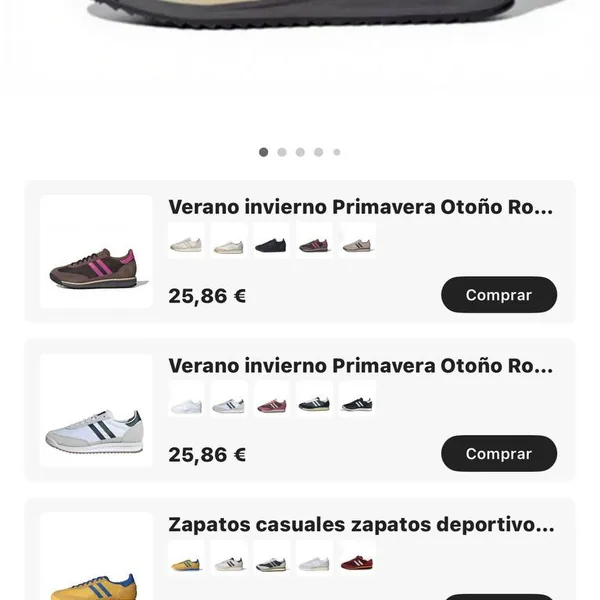Choose the maroon variant of the white sneaker
Viewport: 600px width, 600px height.
pos(271,403)
